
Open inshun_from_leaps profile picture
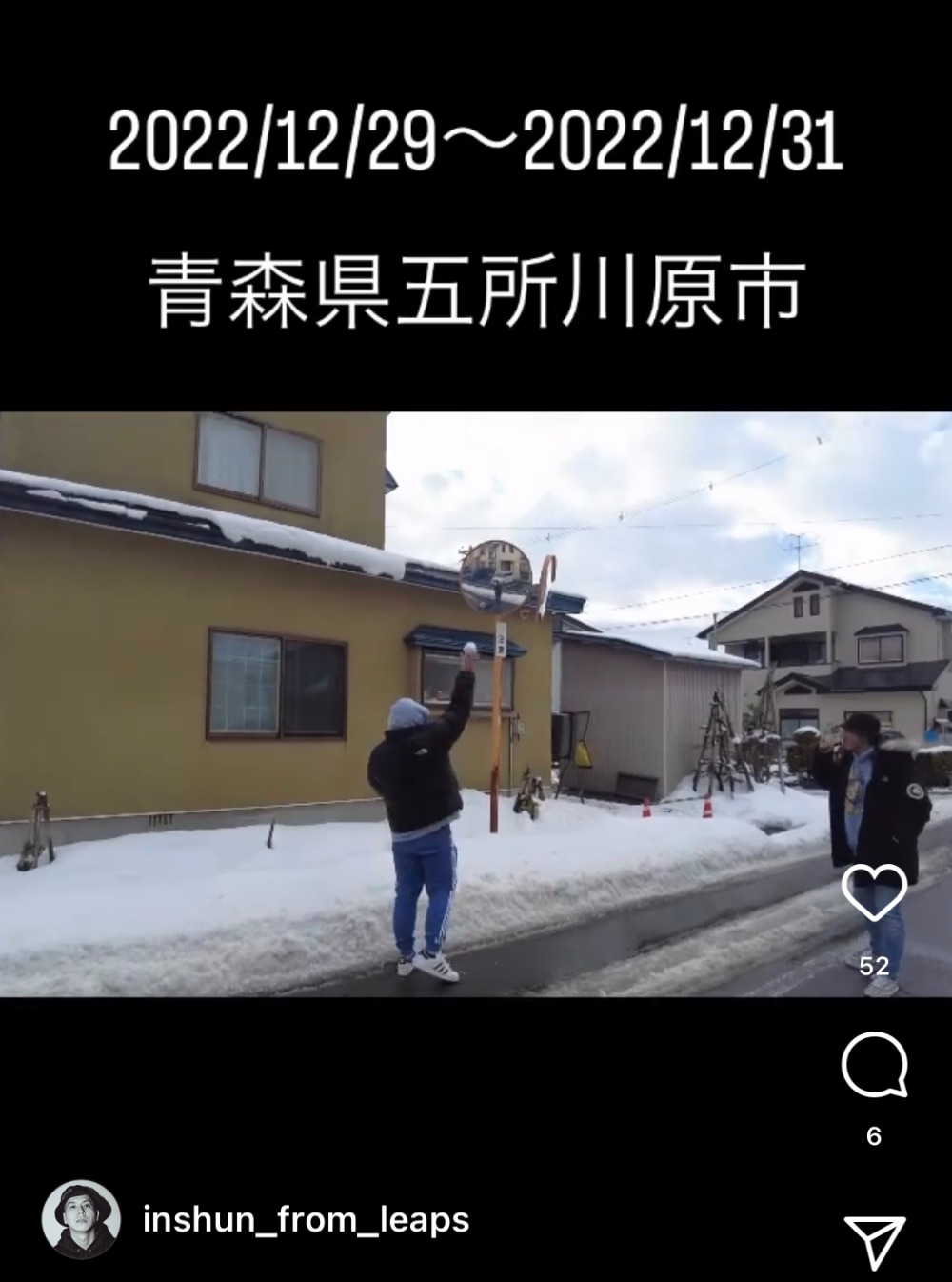pyautogui.click(x=81, y=1220)
